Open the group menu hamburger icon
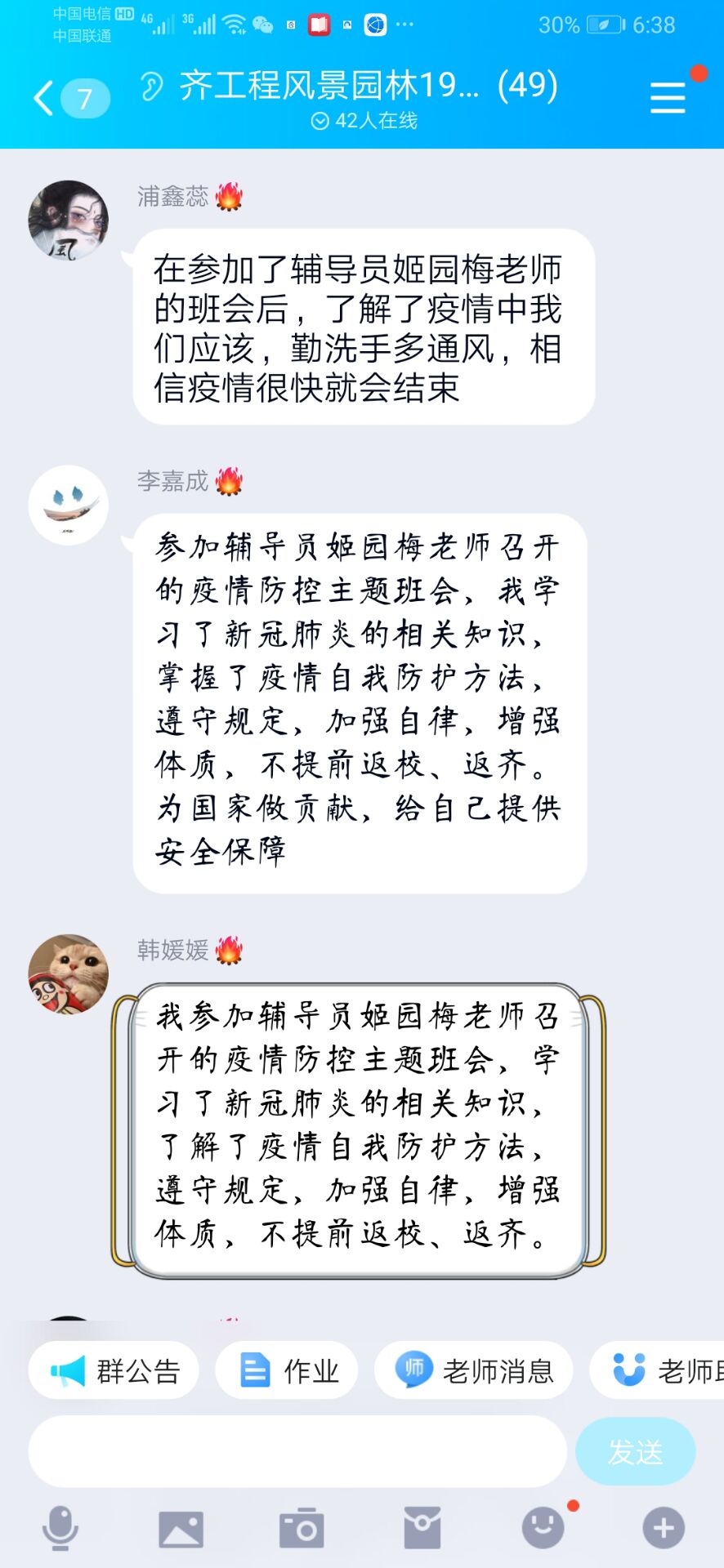The height and width of the screenshot is (1568, 724). (x=667, y=98)
